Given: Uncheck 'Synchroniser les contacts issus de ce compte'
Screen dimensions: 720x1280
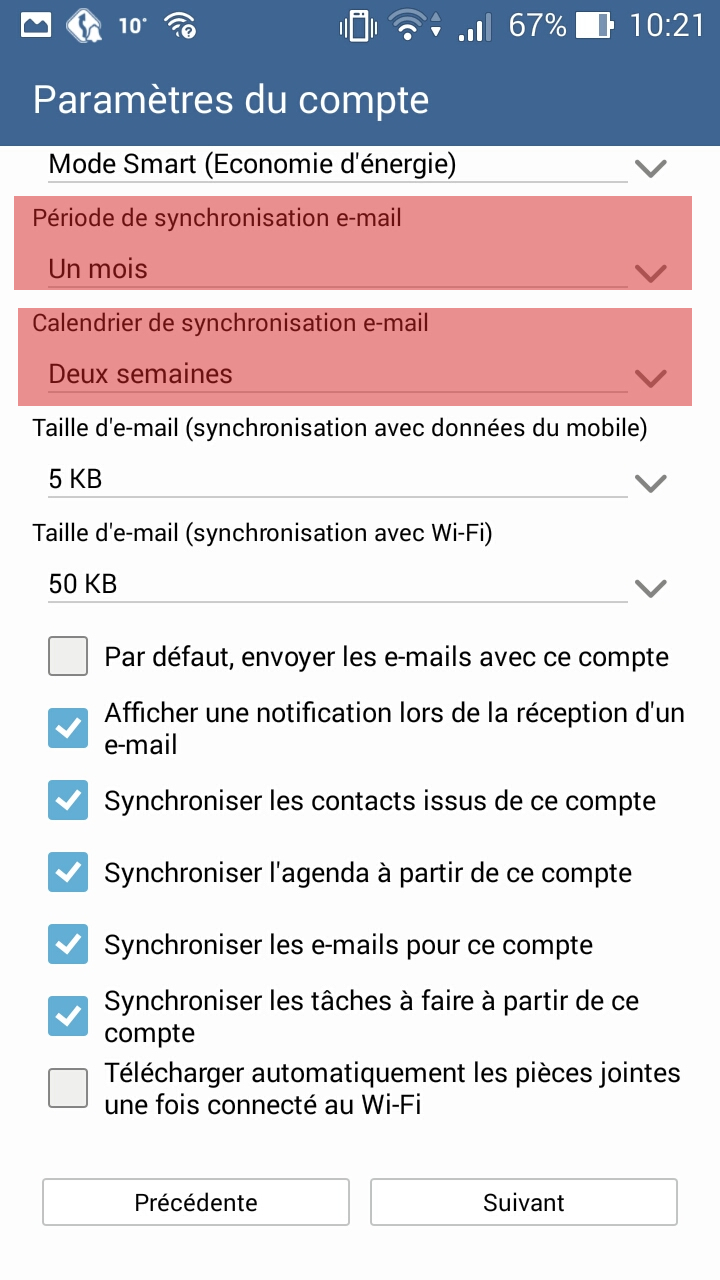Looking at the screenshot, I should point(68,801).
